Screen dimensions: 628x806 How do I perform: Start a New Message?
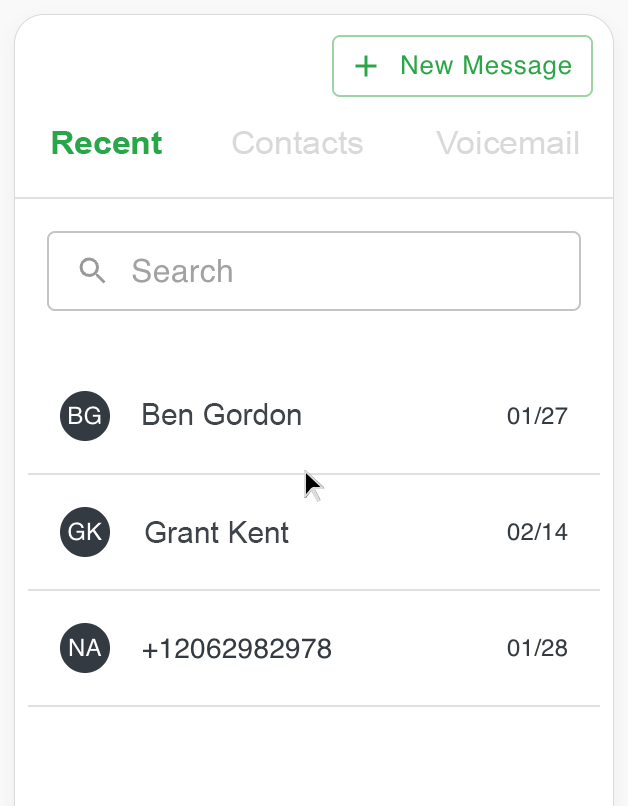click(462, 66)
